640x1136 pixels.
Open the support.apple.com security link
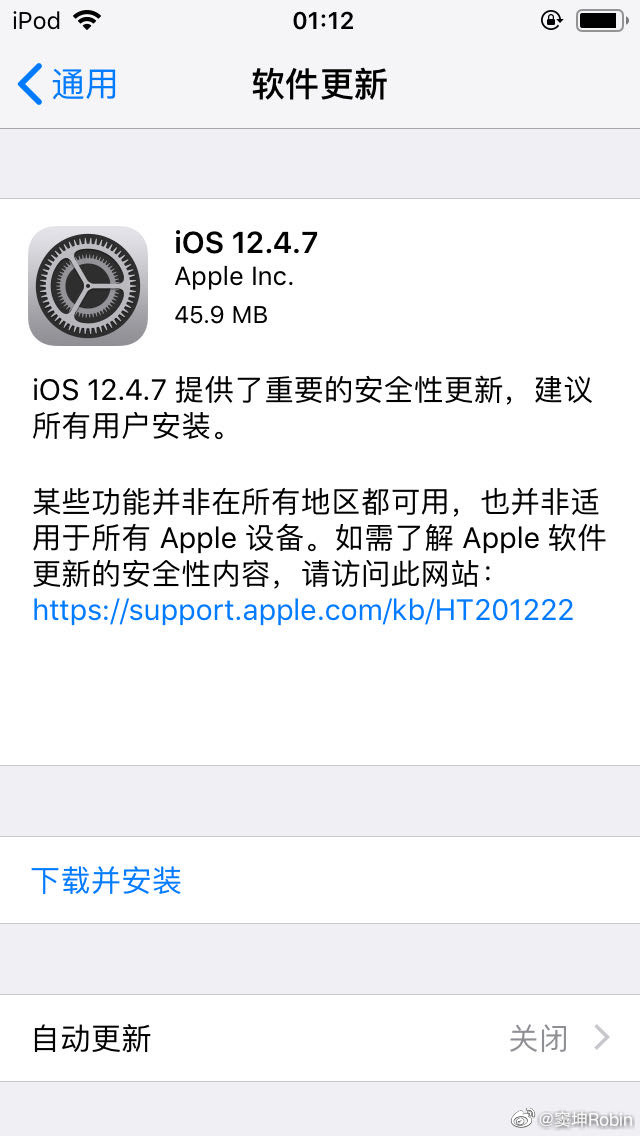click(x=303, y=609)
